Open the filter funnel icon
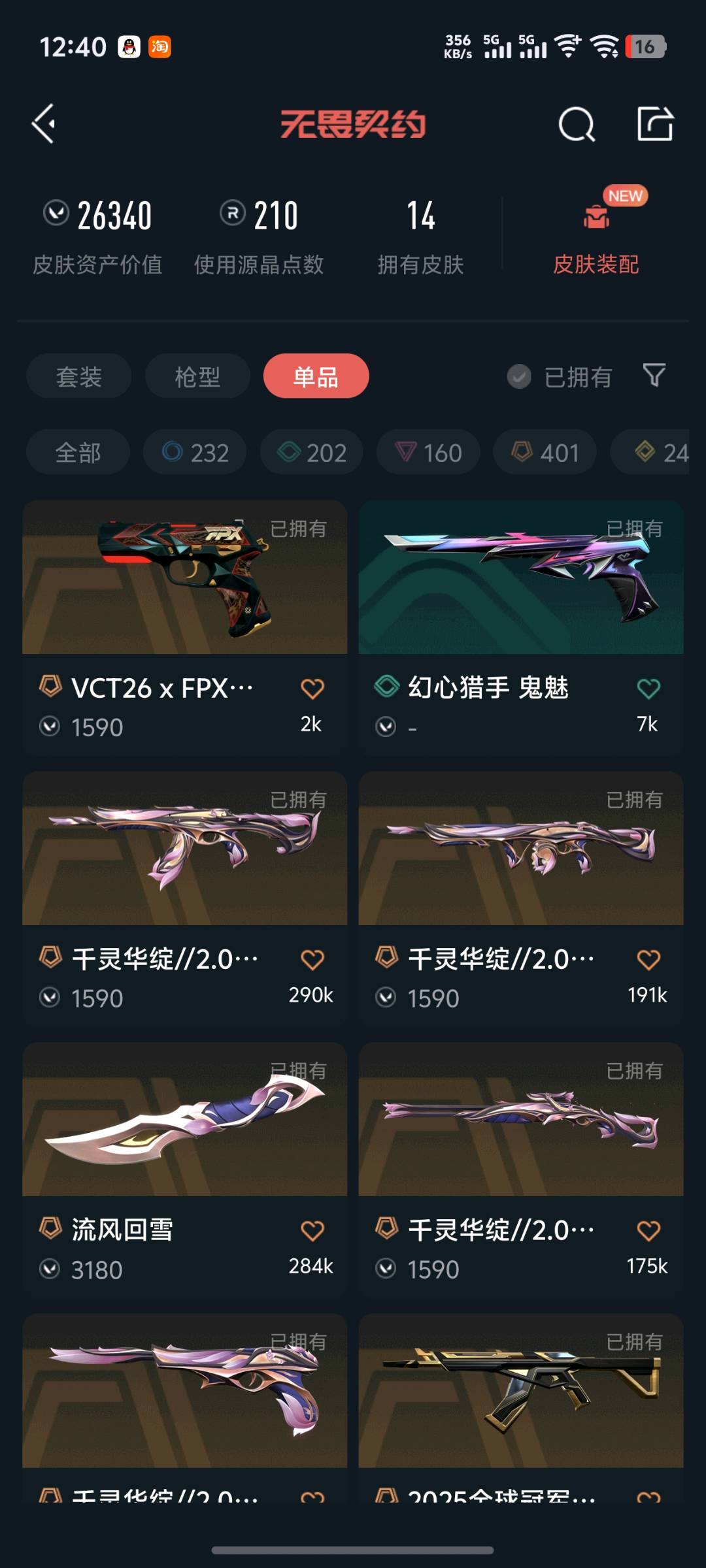The height and width of the screenshot is (1568, 706). 654,375
